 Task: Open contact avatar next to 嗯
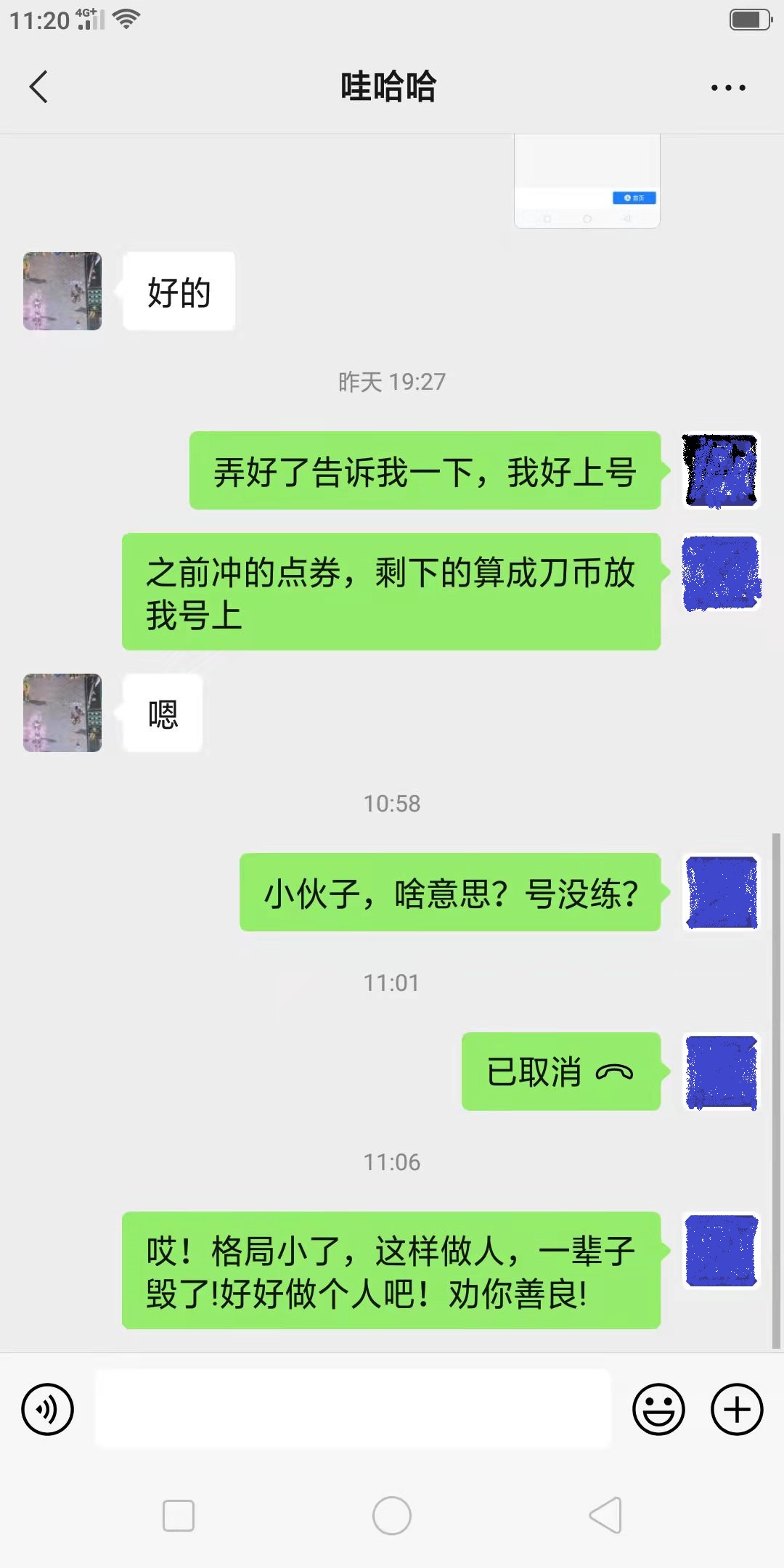click(62, 713)
